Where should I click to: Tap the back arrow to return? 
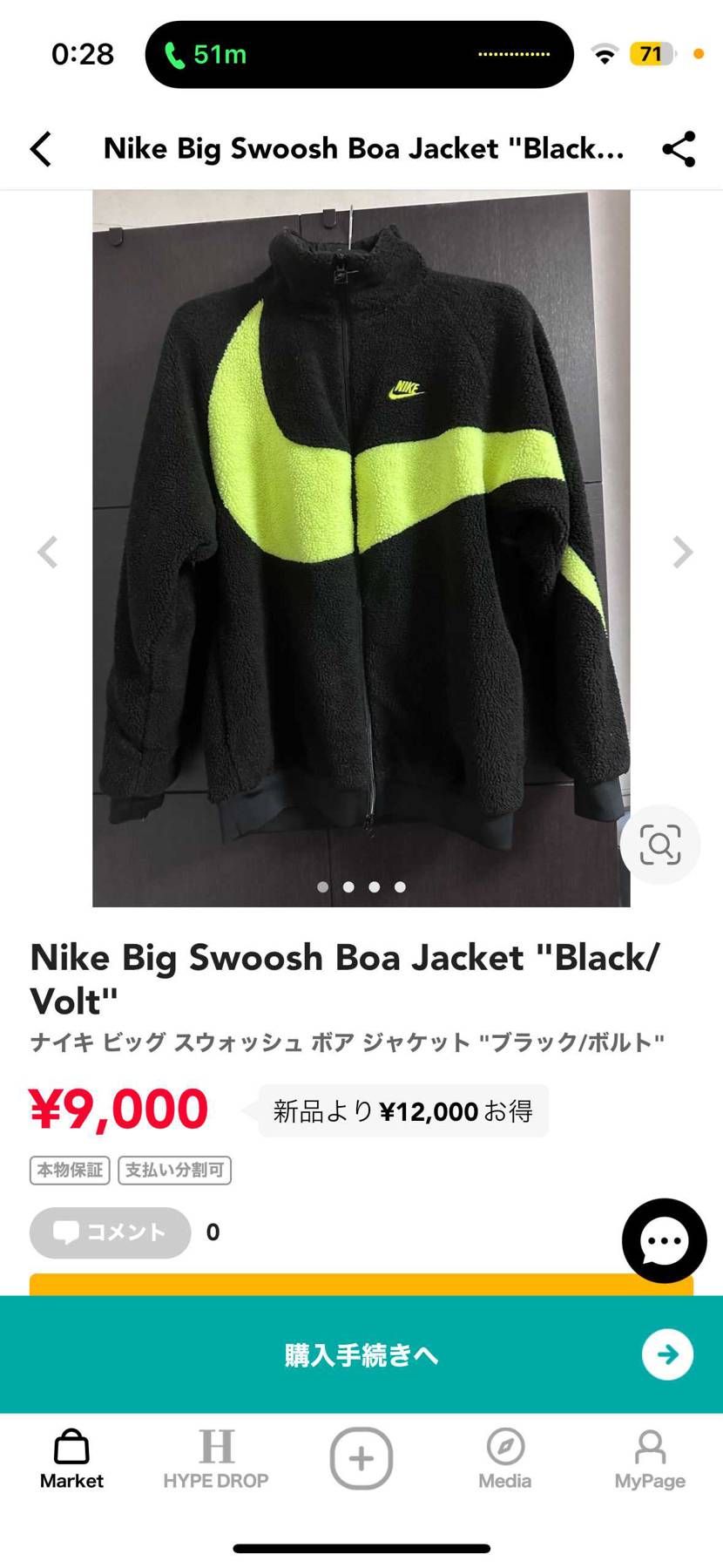[41, 148]
